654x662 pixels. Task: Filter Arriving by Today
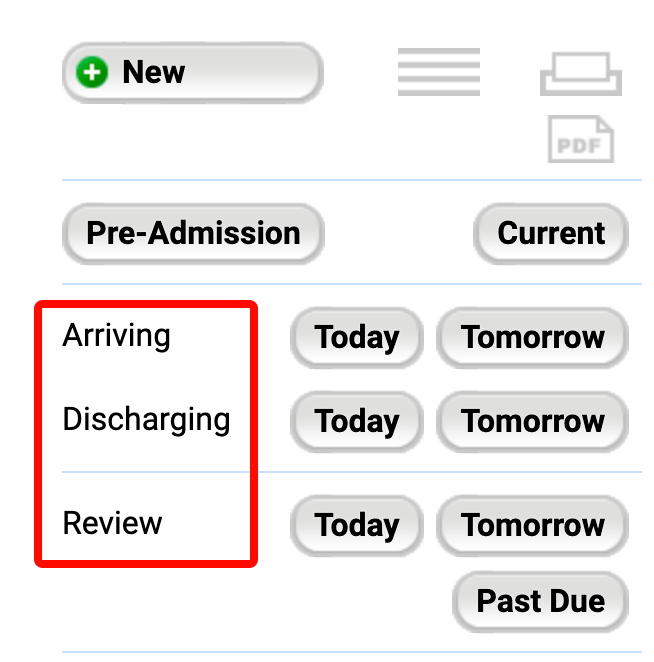tap(357, 337)
